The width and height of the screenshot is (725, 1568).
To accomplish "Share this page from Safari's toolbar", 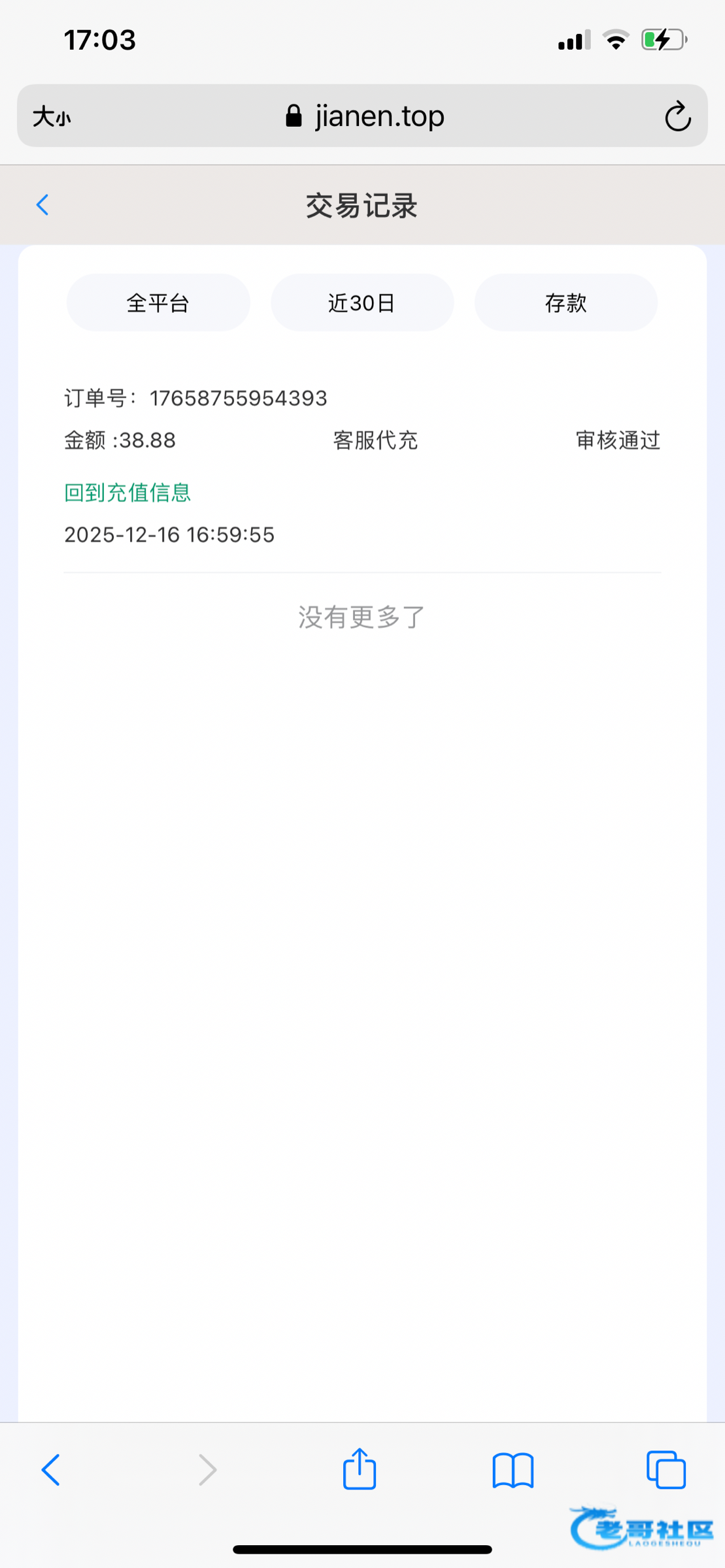I will (x=360, y=1469).
